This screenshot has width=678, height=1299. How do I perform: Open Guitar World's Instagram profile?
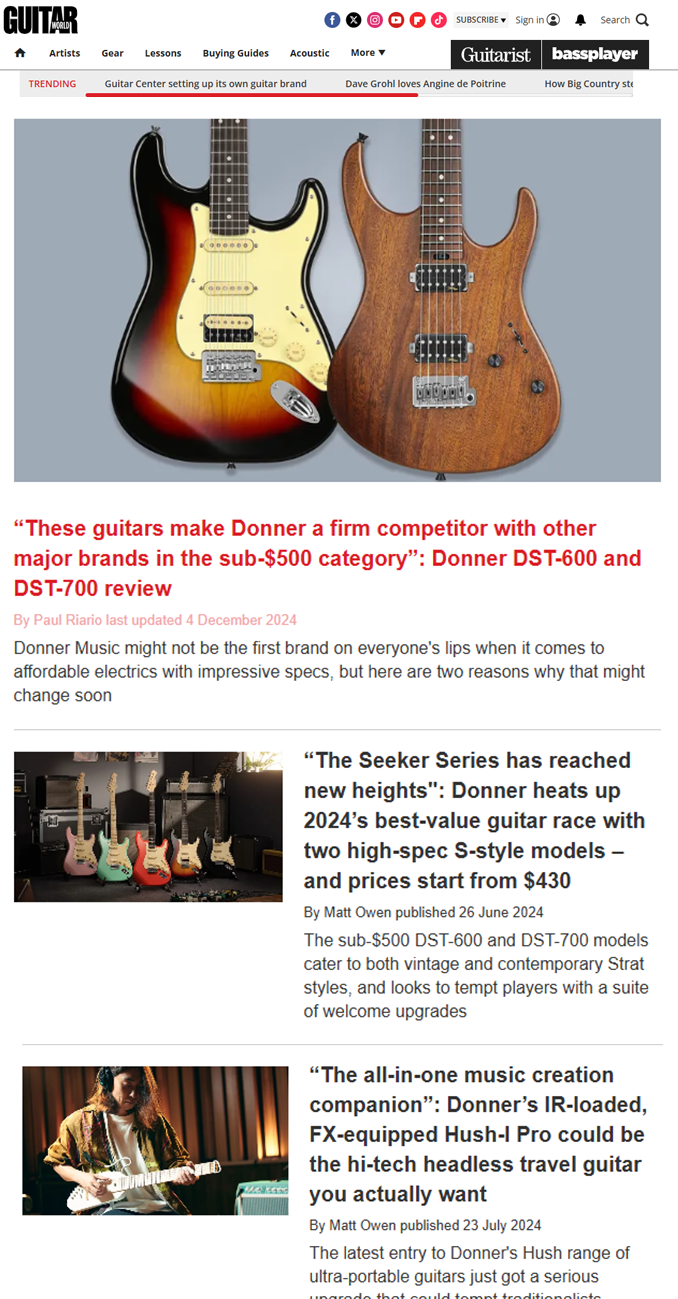(375, 20)
